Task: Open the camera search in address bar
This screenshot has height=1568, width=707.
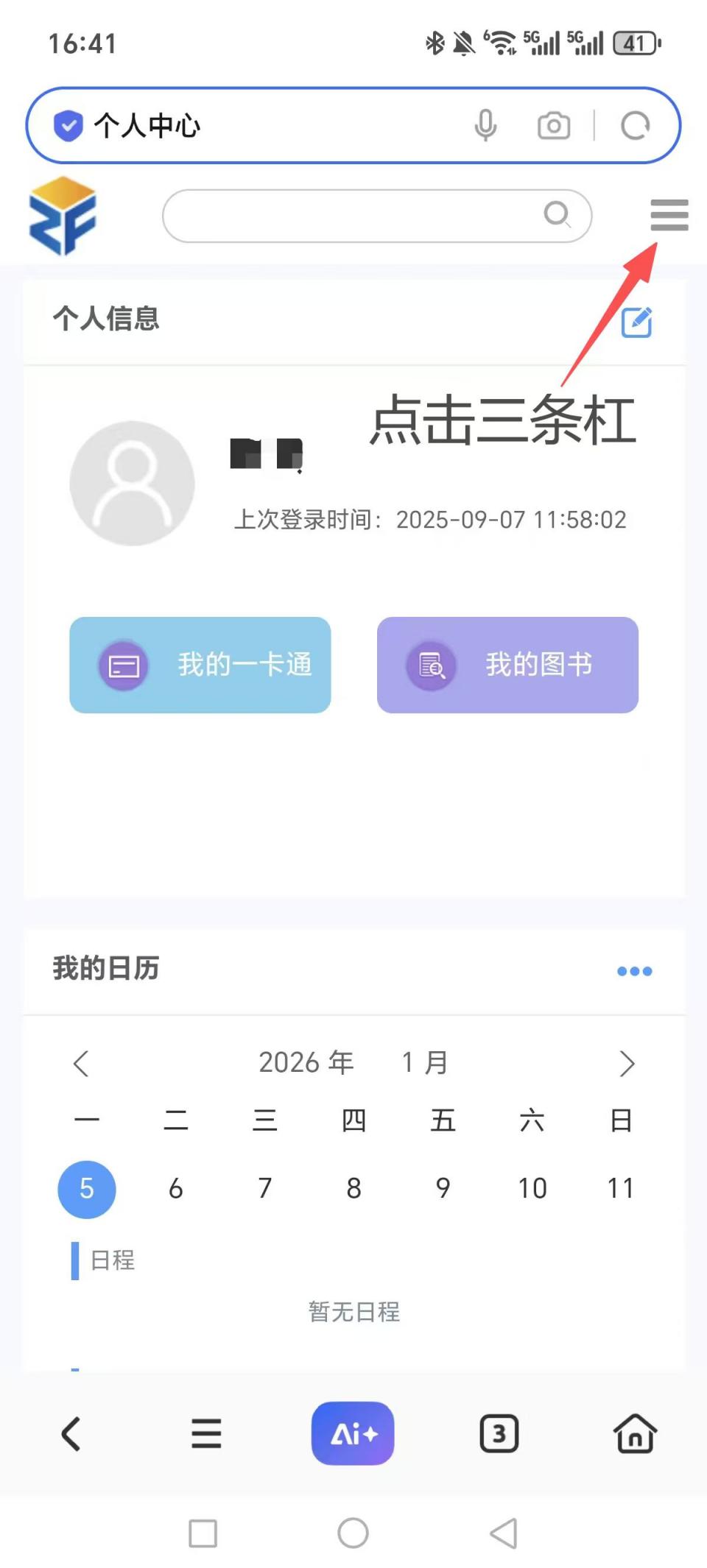Action: (554, 126)
